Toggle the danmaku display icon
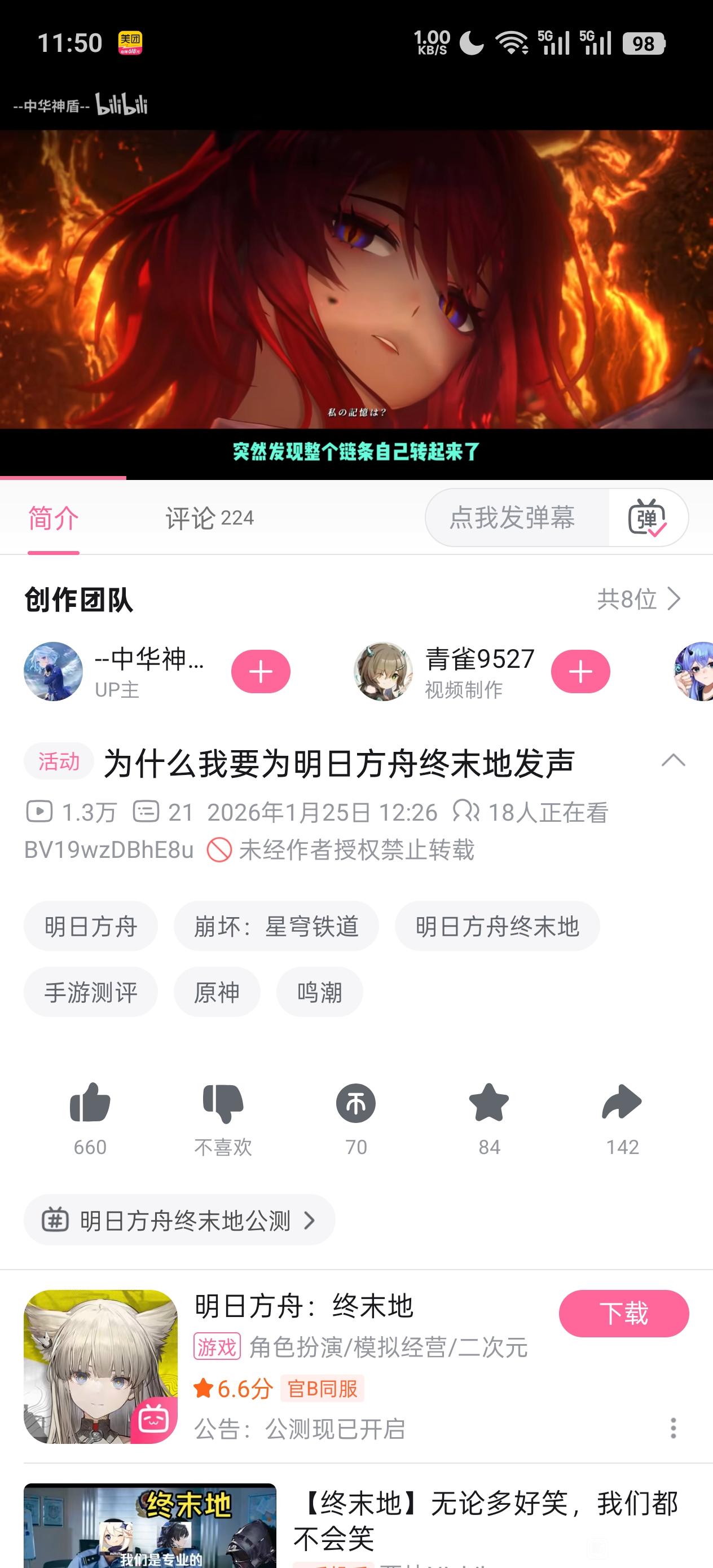The width and height of the screenshot is (713, 1568). 647,518
